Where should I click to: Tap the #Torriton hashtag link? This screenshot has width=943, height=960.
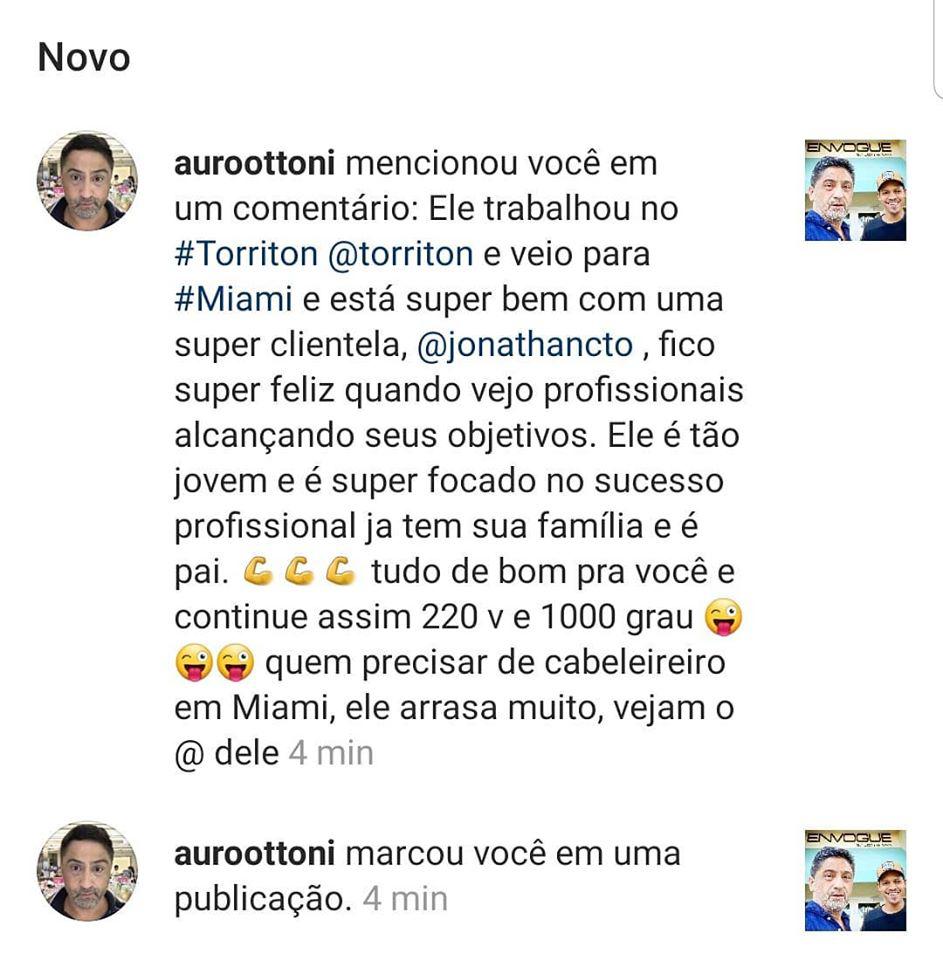point(245,254)
